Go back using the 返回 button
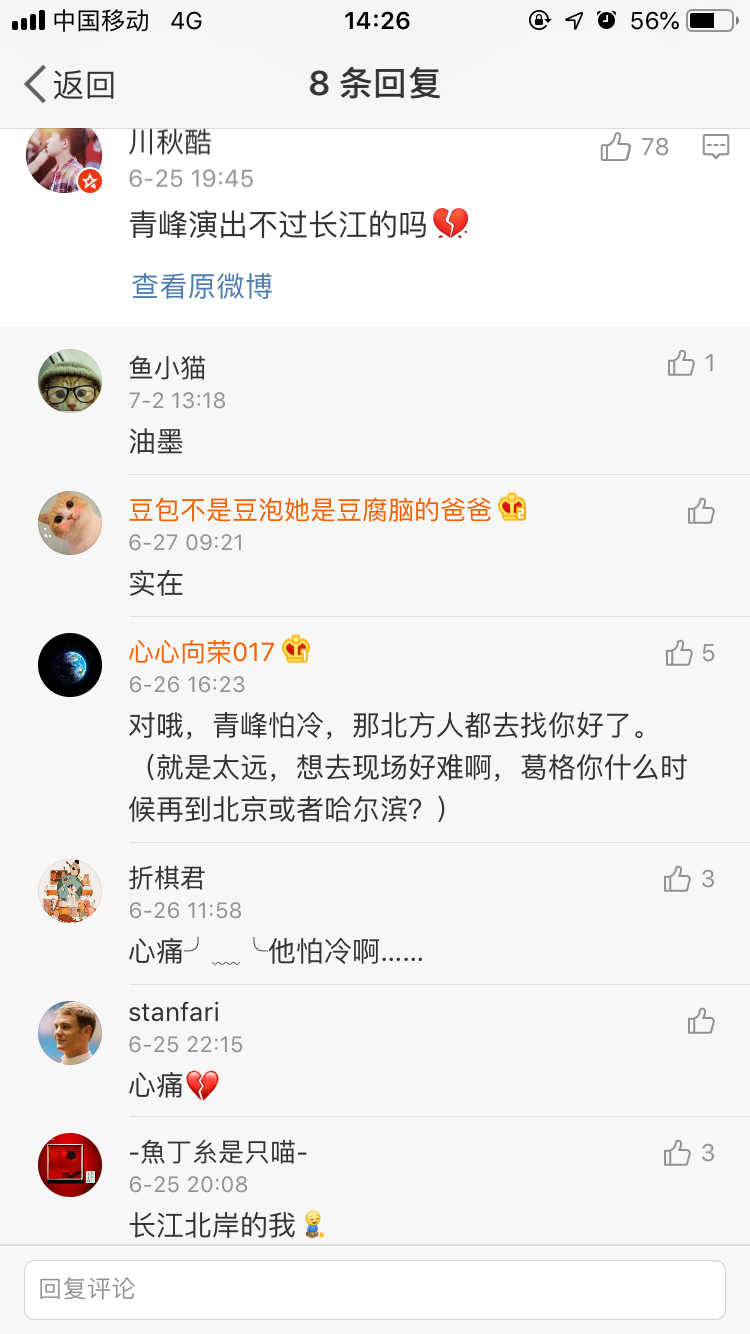The height and width of the screenshot is (1334, 750). pyautogui.click(x=70, y=85)
